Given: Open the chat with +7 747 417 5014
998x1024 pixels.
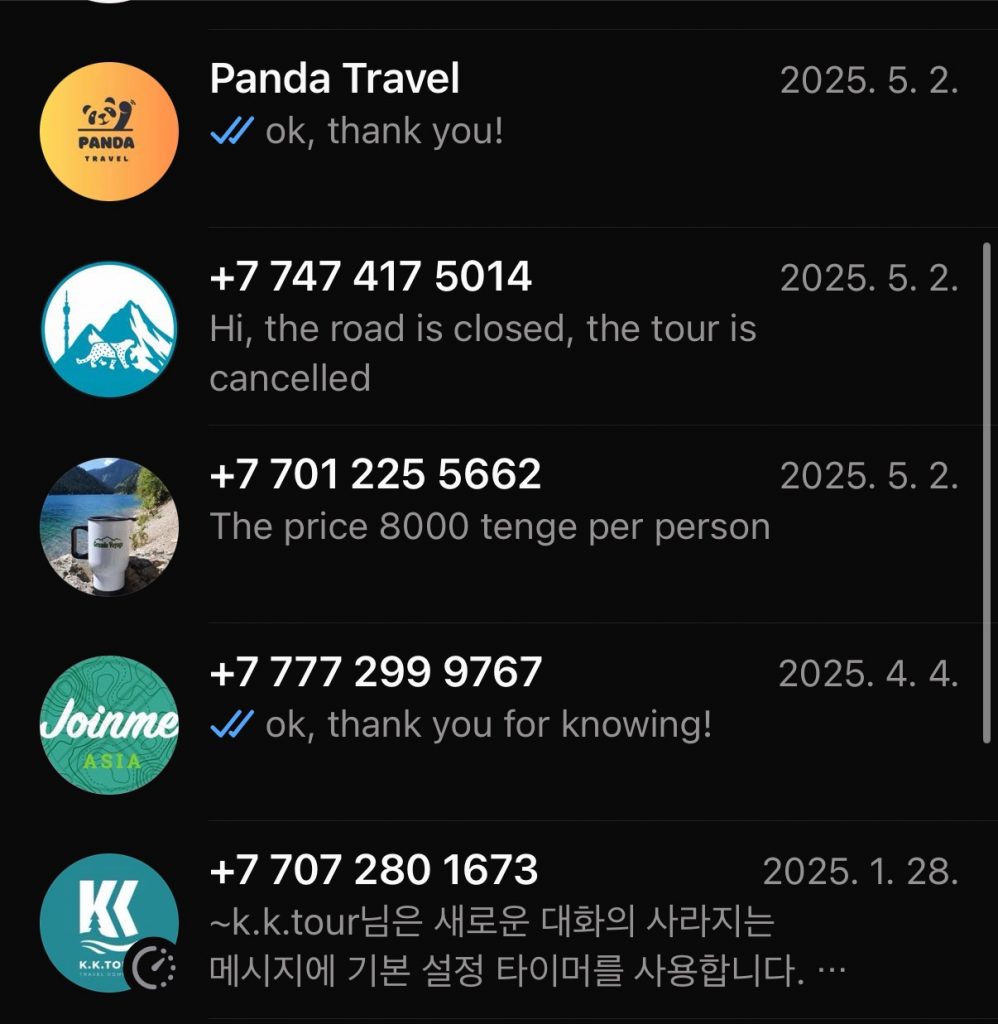Looking at the screenshot, I should point(500,326).
